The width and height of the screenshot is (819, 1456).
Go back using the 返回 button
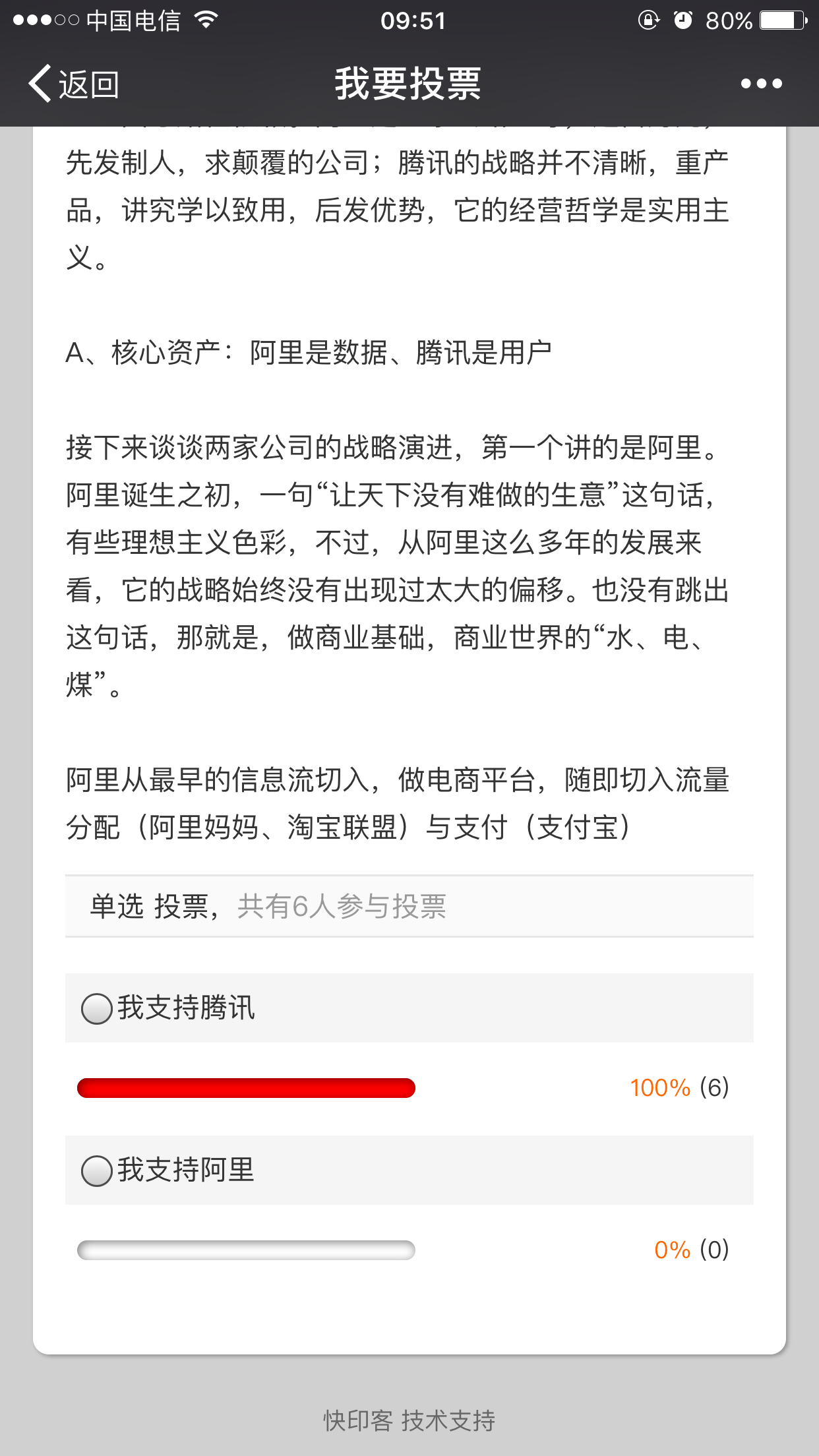(x=74, y=84)
